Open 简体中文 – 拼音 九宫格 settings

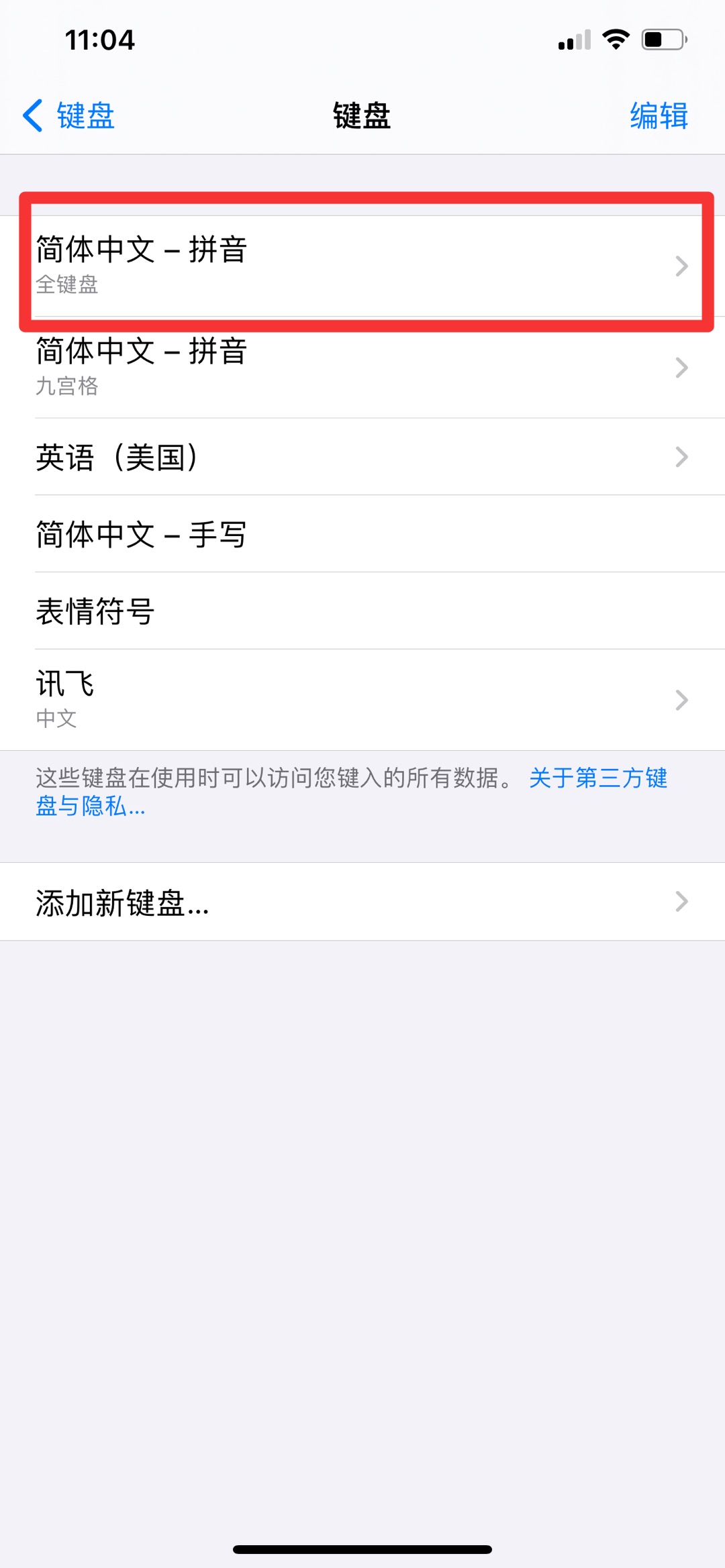click(x=362, y=367)
